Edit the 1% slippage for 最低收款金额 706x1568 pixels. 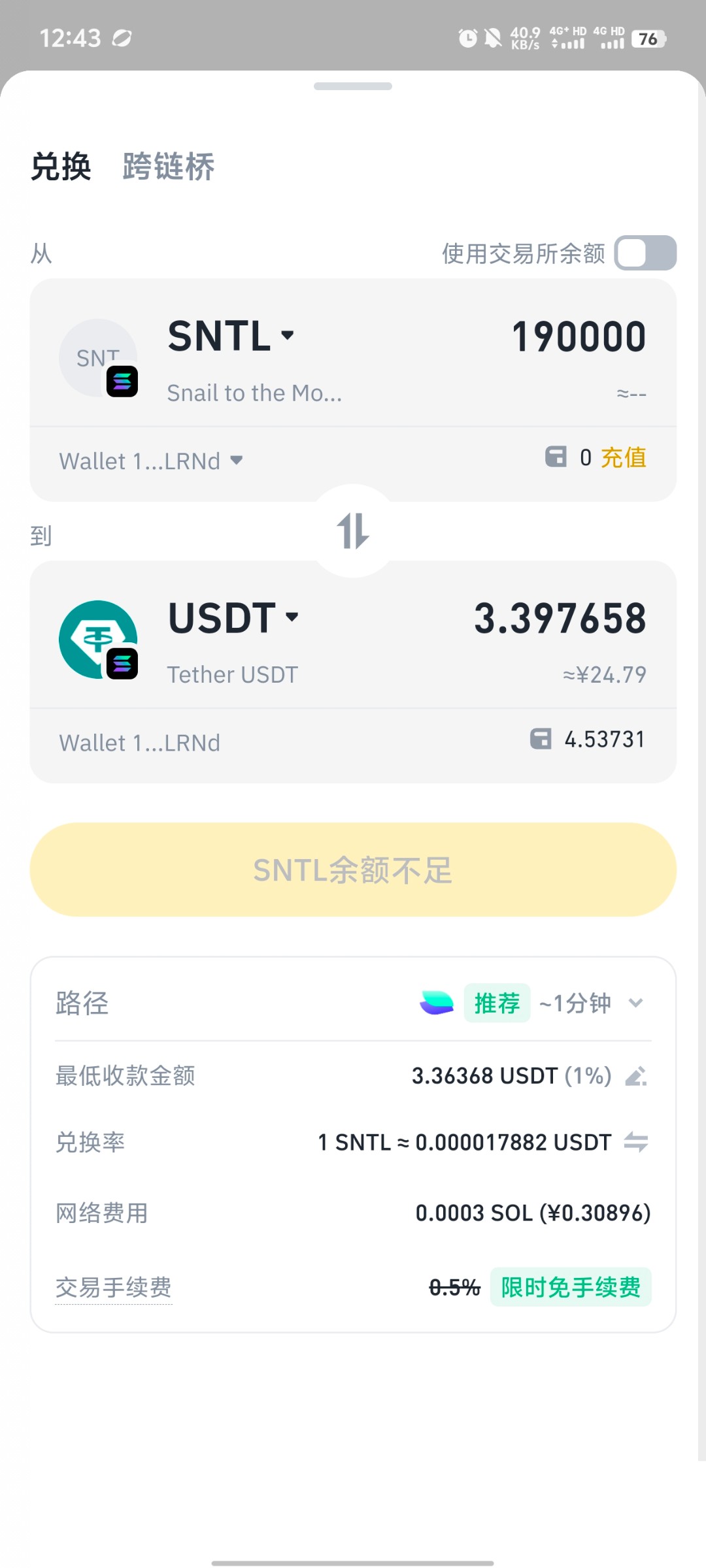tap(635, 1075)
